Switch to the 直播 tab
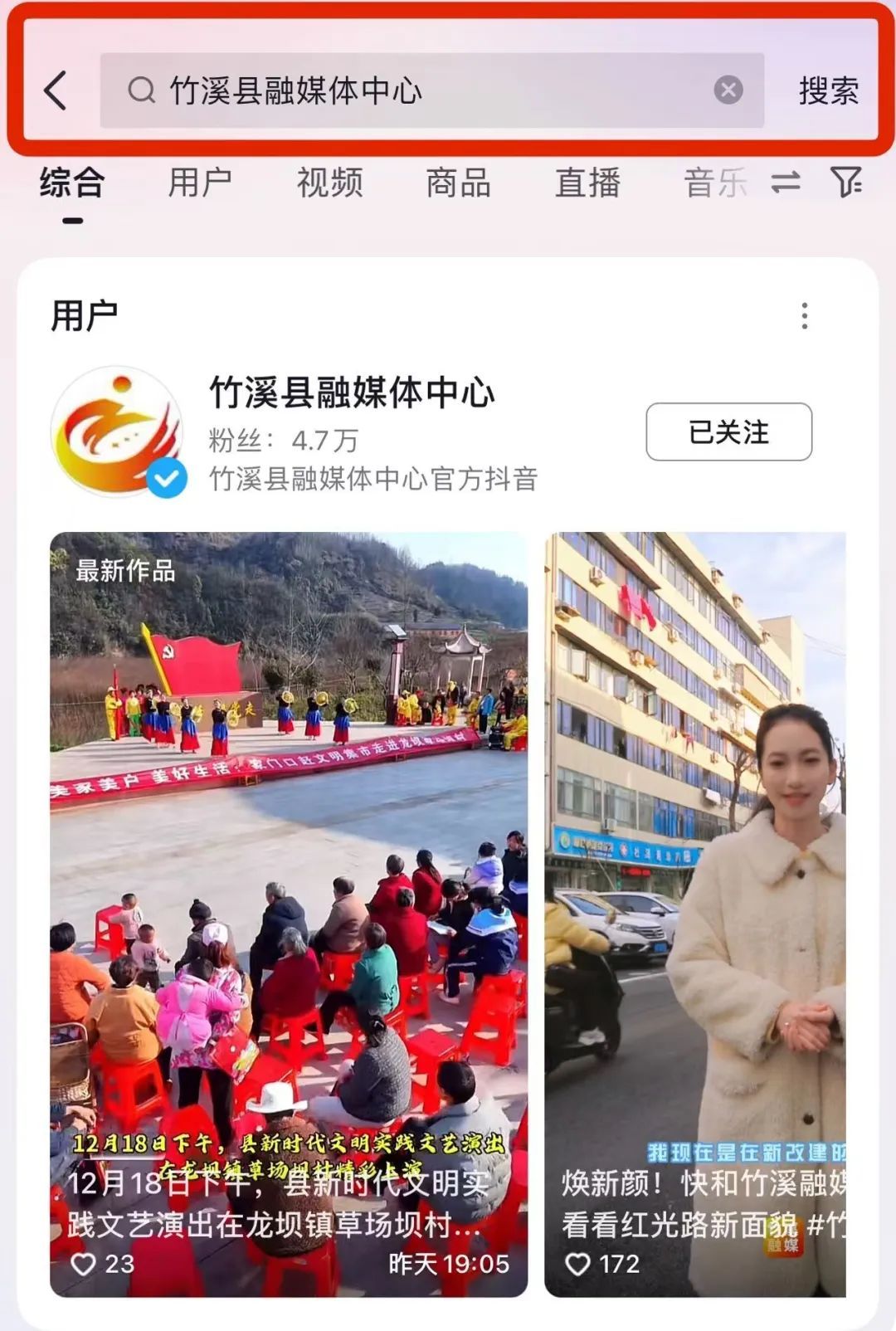This screenshot has width=896, height=1331. pos(587,183)
